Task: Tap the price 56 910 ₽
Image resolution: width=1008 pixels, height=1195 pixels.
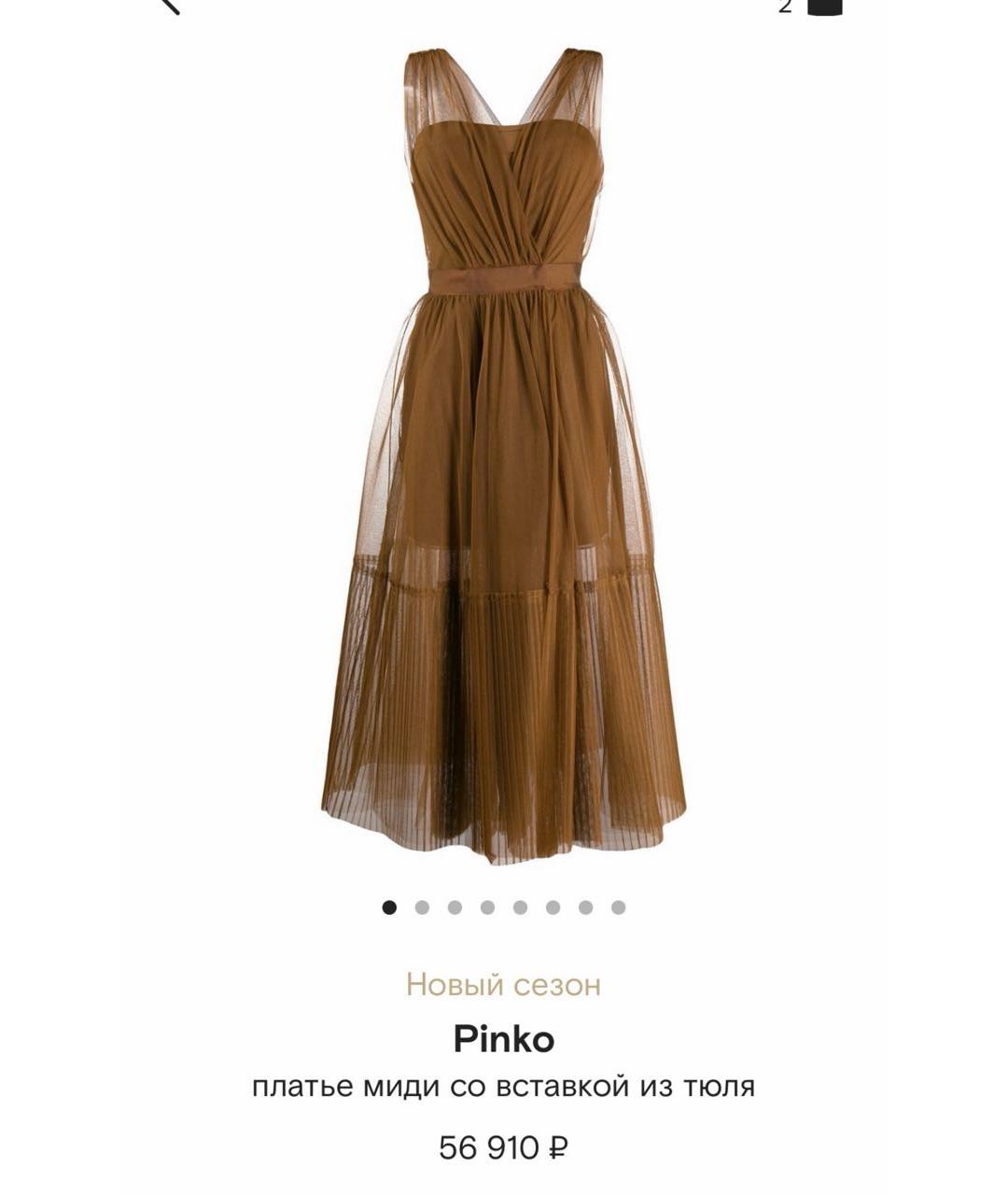Action: pos(504,1146)
